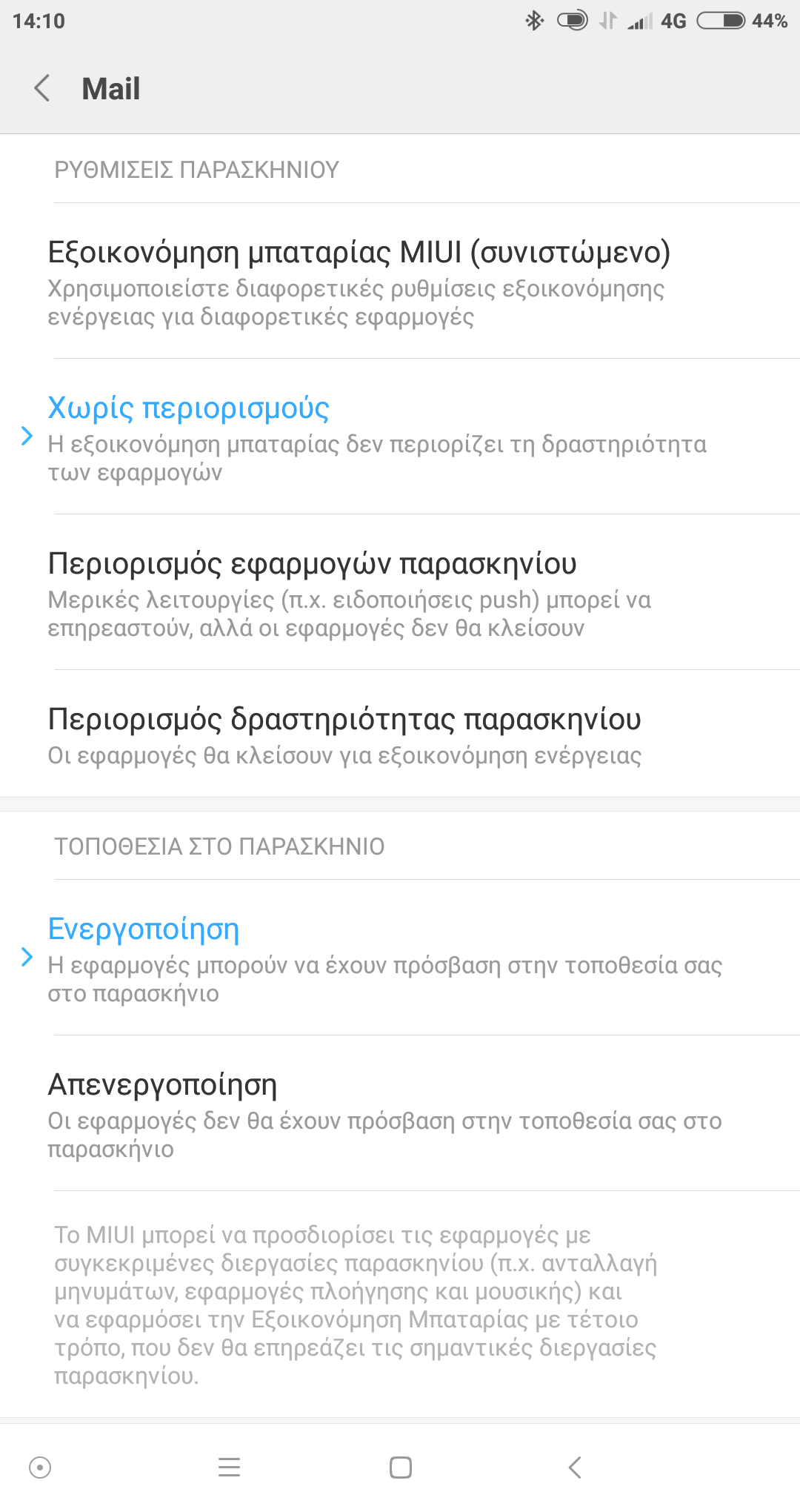Select Εξοικονόμηση μπαταρίας MIUI (συνιστώμενο)

[x=400, y=282]
